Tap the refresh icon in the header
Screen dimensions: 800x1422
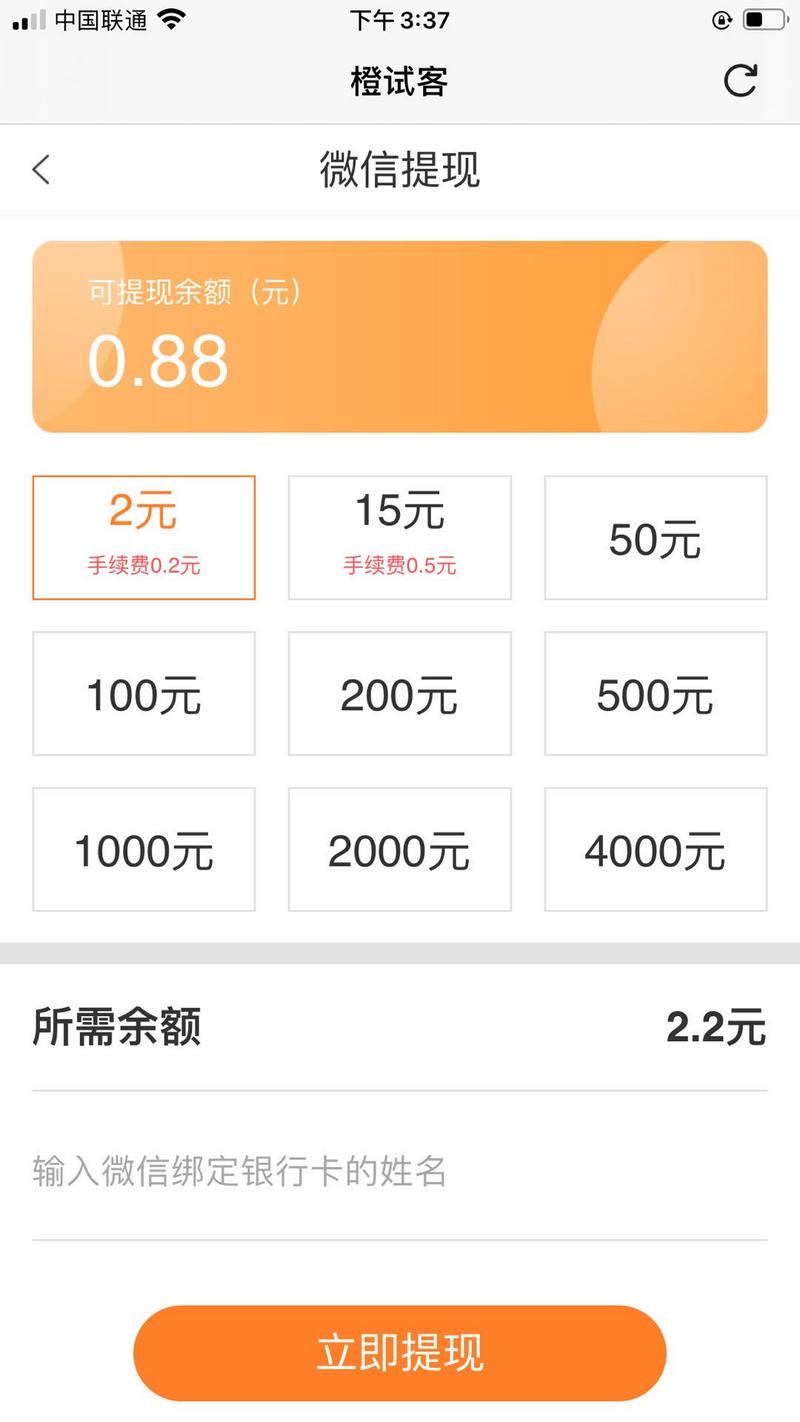click(x=740, y=80)
